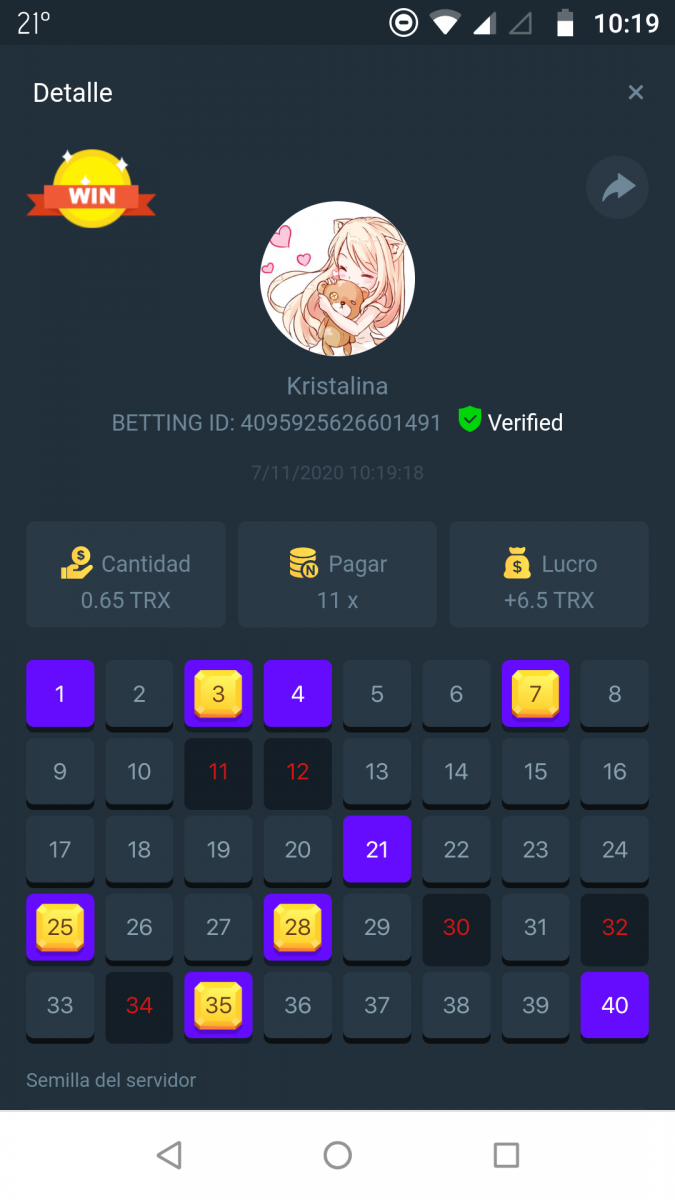Close the Detalle dialog
Screen dimensions: 675x1200
(x=635, y=93)
